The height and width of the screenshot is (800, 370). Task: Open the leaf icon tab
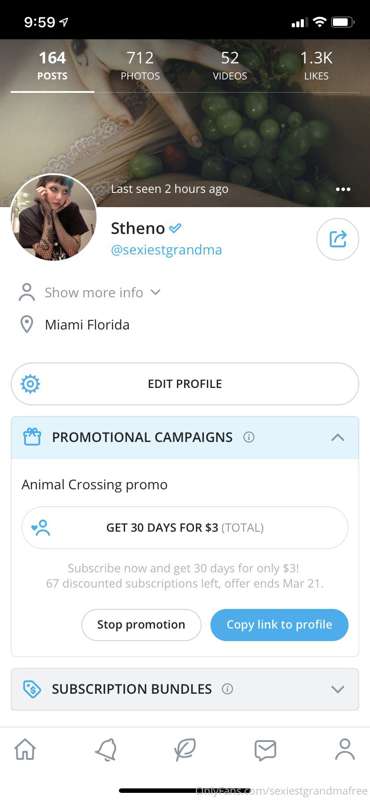point(185,750)
